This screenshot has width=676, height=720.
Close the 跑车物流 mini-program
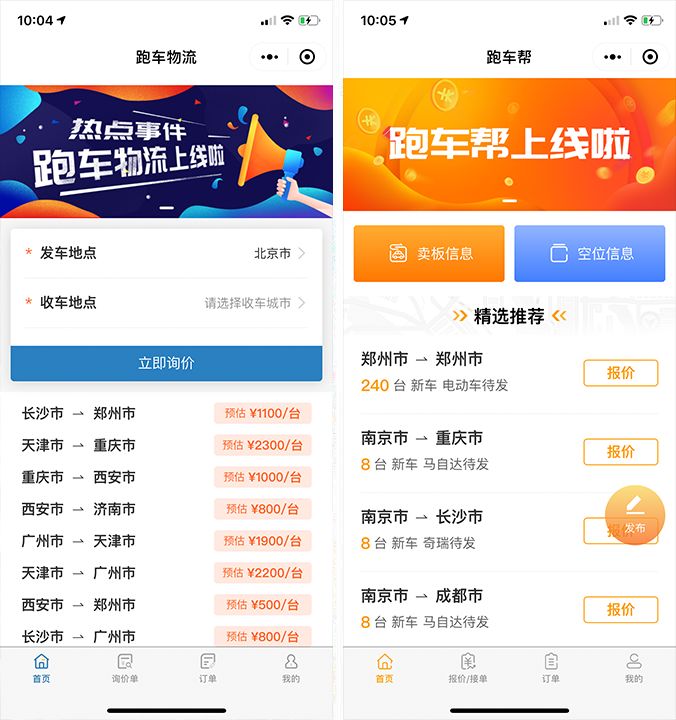point(307,57)
